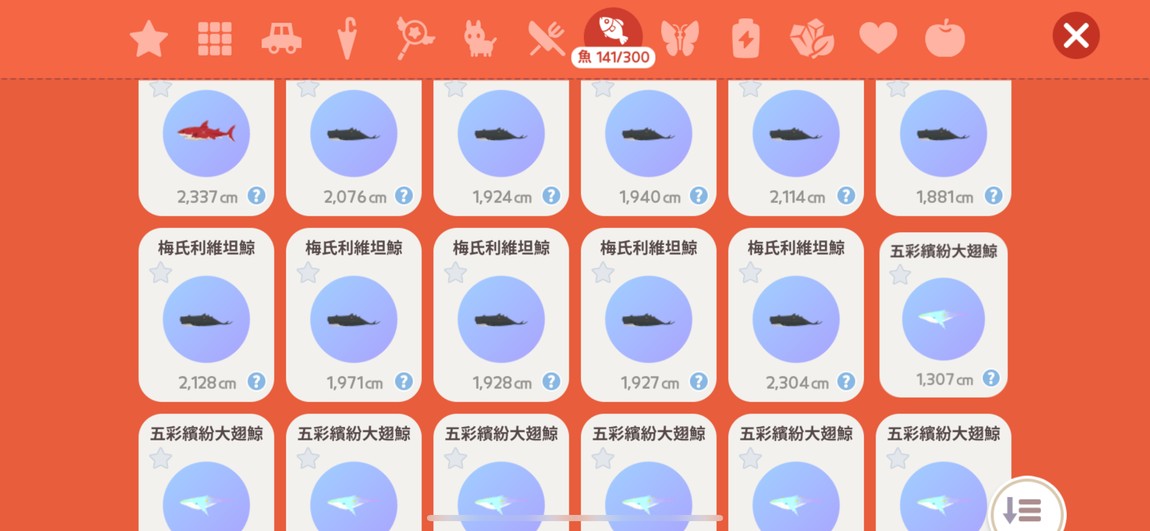Screen dimensions: 1150x531
Task: Select the cat category tab
Action: (479, 39)
